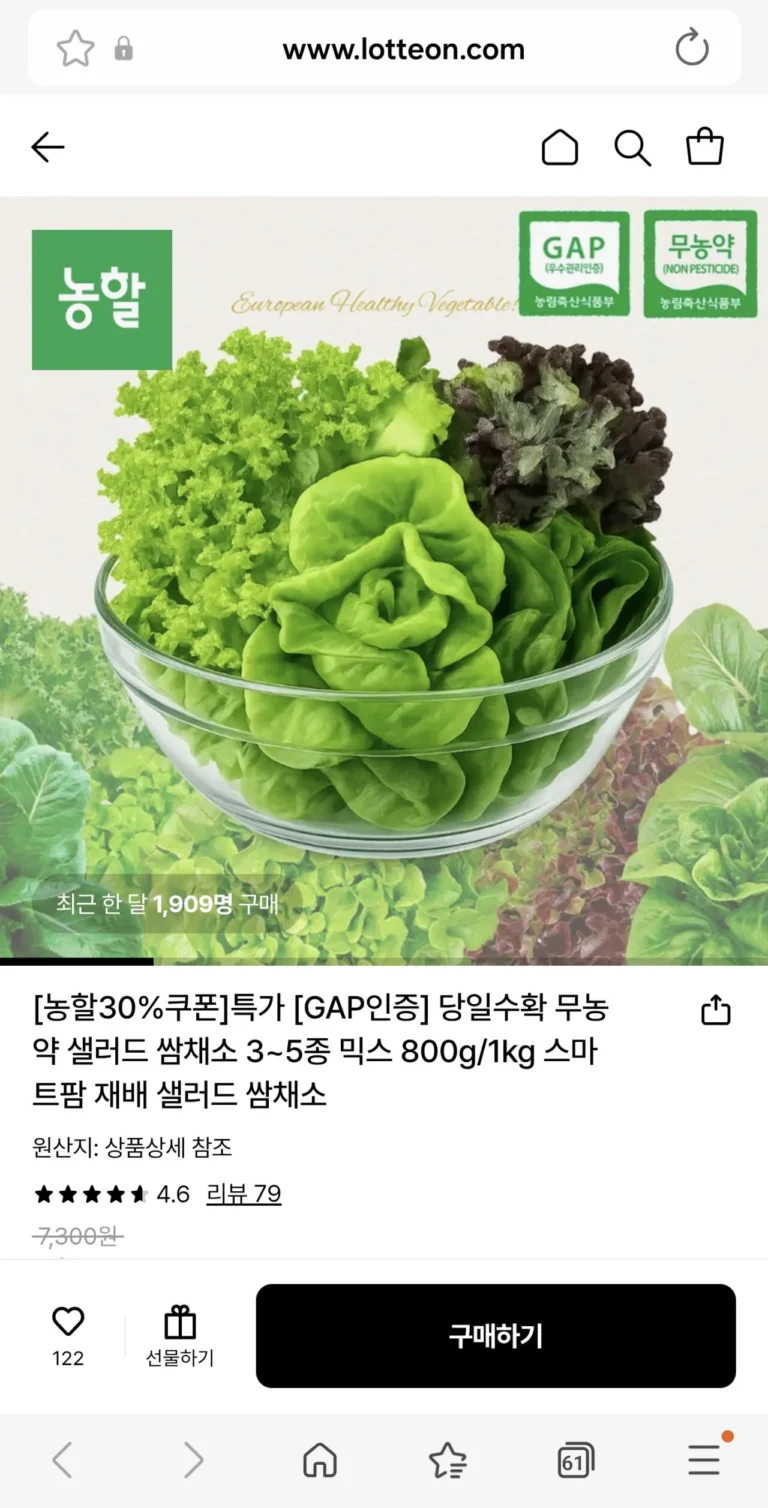Open the browser tabs overview
Screen dimensions: 768x1508
(x=575, y=1461)
